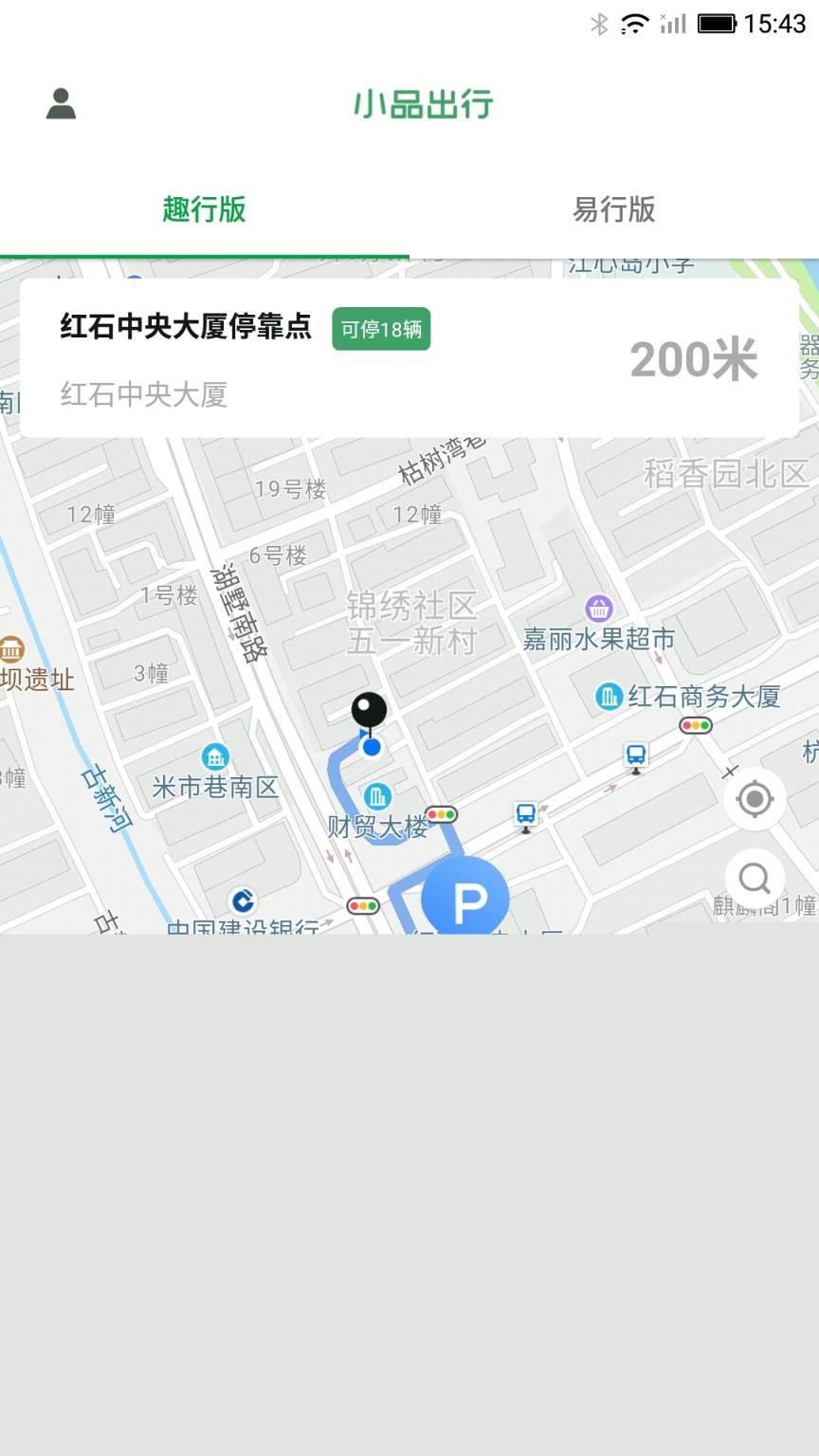Switch to the 易行版 tab
Screen dimensions: 819x1456
[614, 210]
